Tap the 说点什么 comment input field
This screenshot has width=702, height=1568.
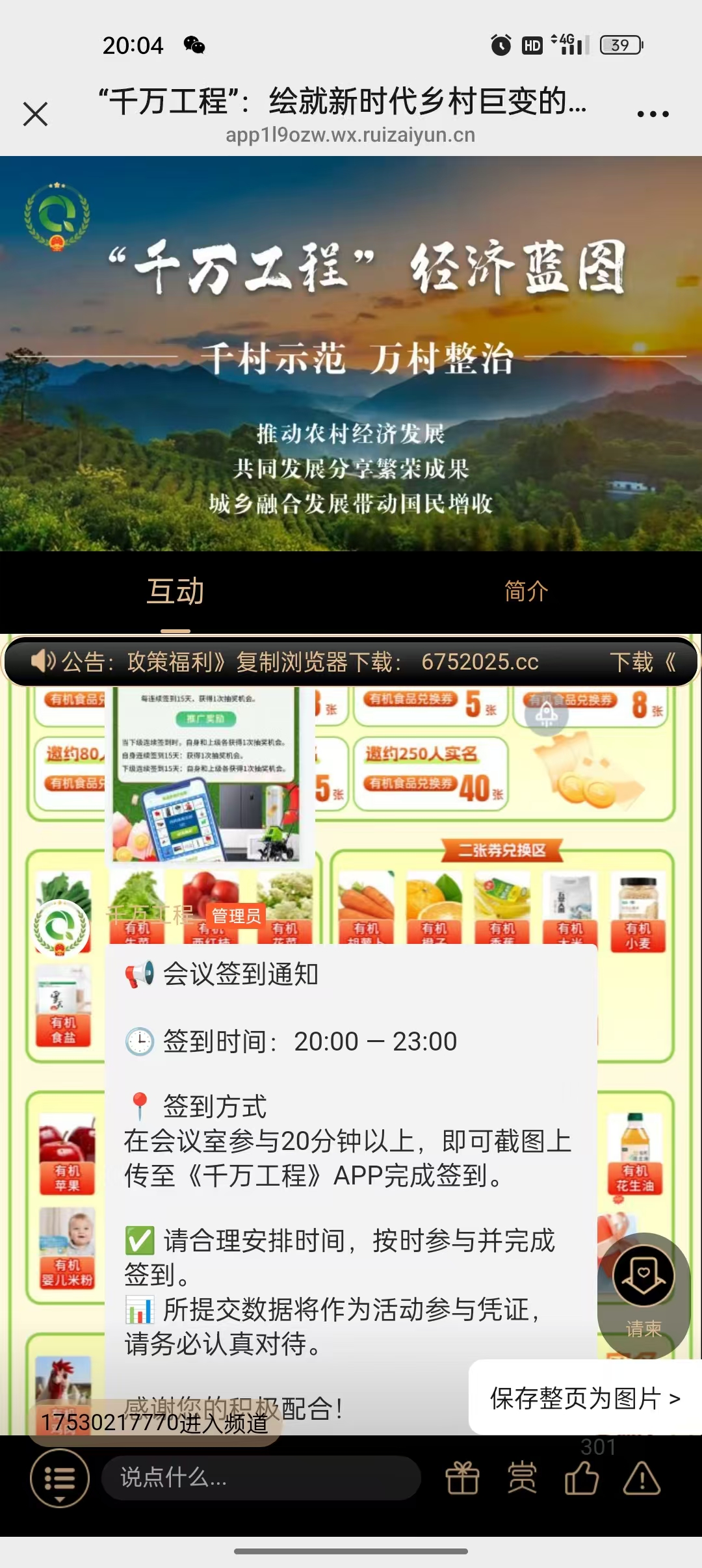click(x=260, y=1478)
